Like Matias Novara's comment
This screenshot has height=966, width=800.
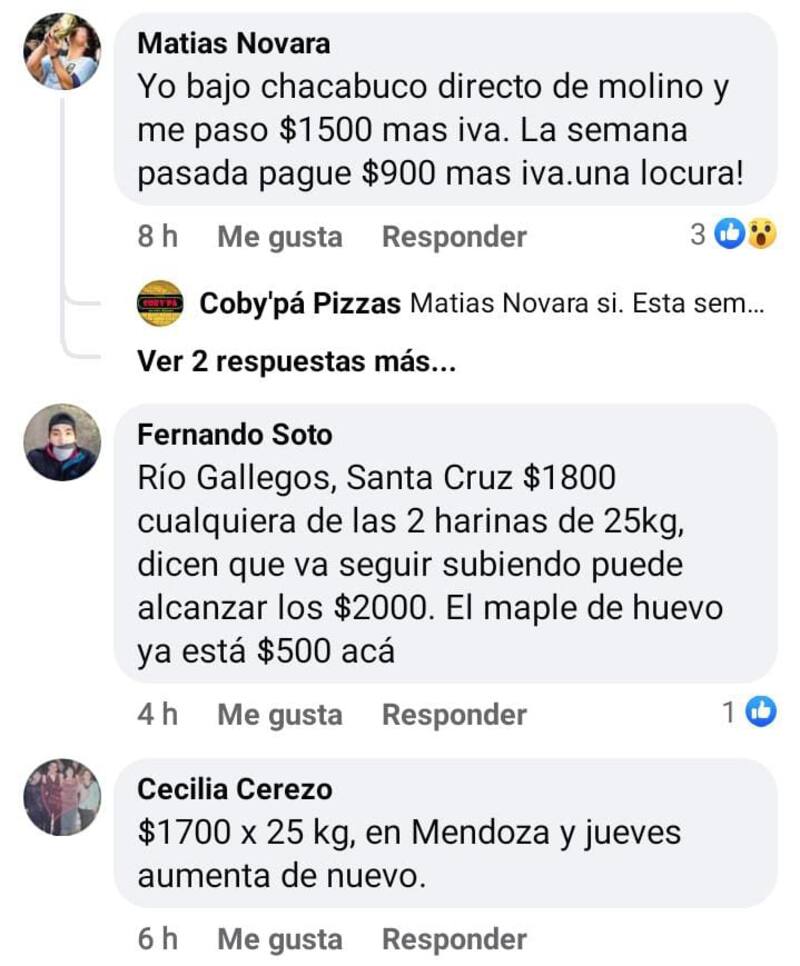point(279,237)
